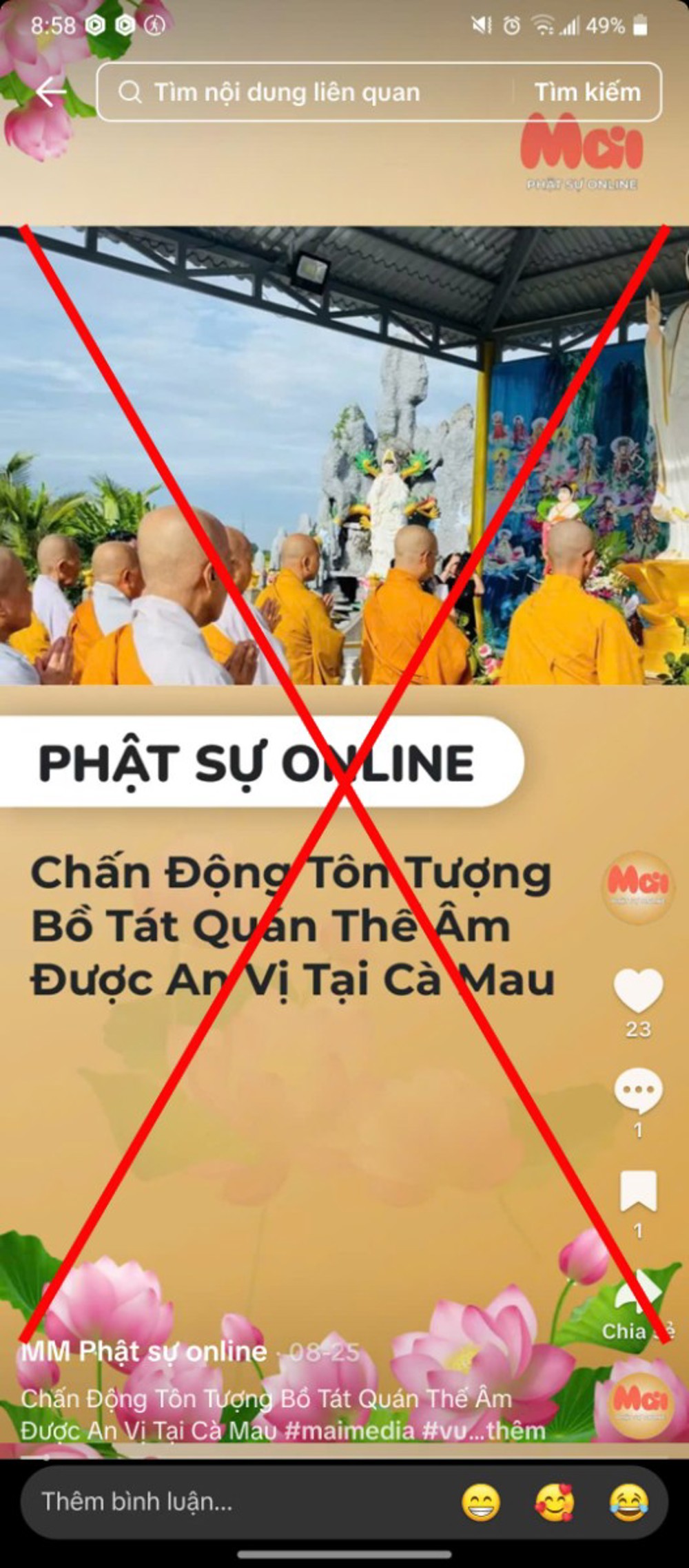
Task: Insert the smiling hearts emoji
Action: [x=555, y=1502]
